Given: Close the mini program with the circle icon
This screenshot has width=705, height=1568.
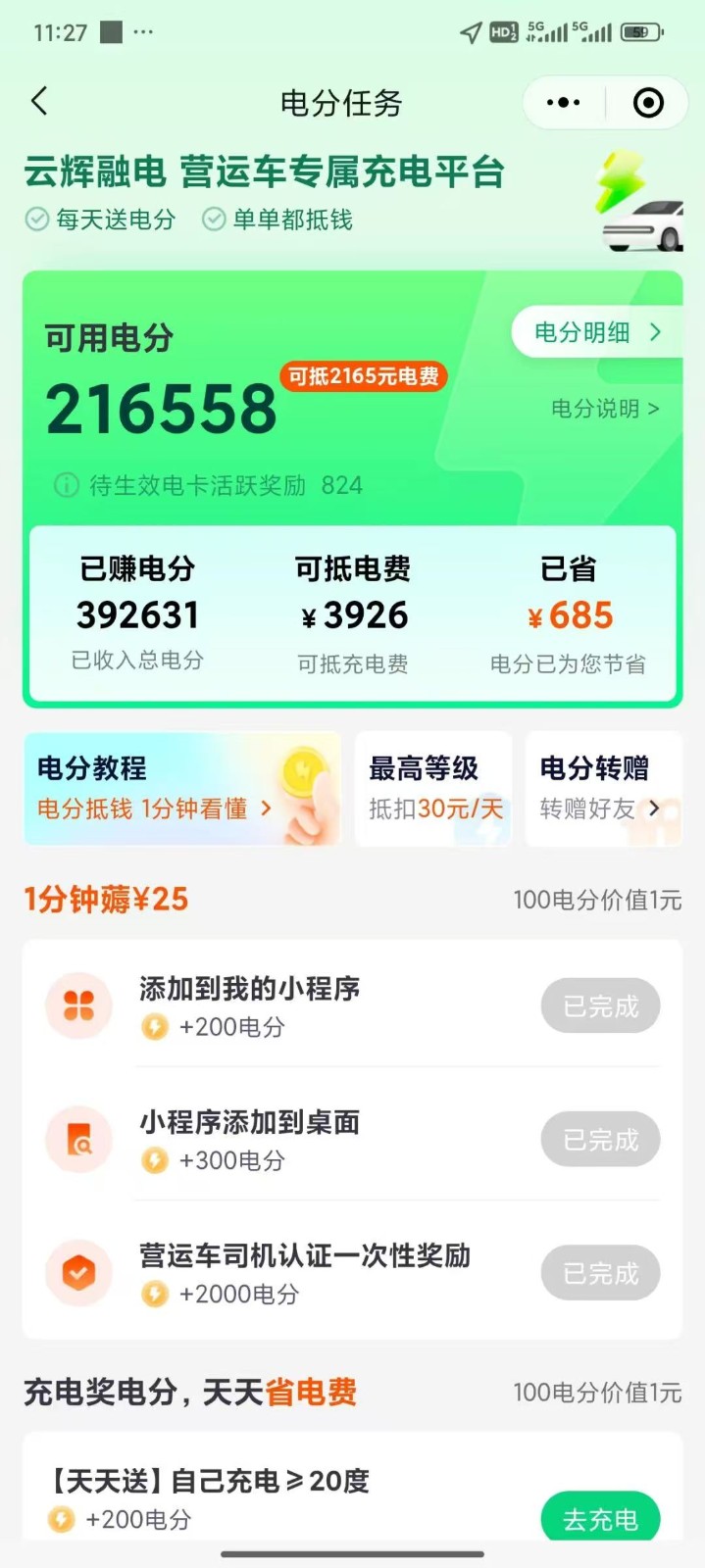Looking at the screenshot, I should click(x=648, y=103).
